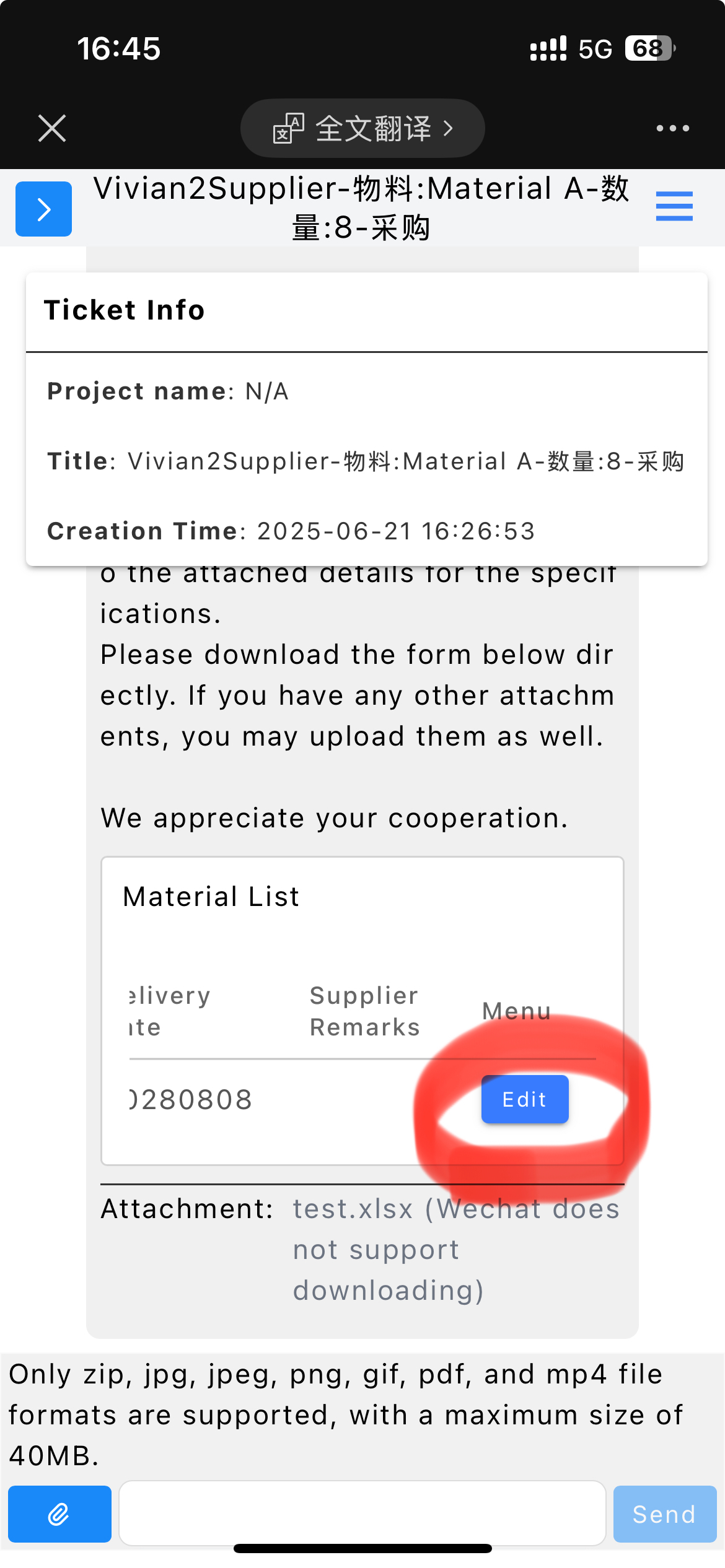Expand the blue arrow side panel
Image resolution: width=725 pixels, height=1568 pixels.
click(x=43, y=209)
